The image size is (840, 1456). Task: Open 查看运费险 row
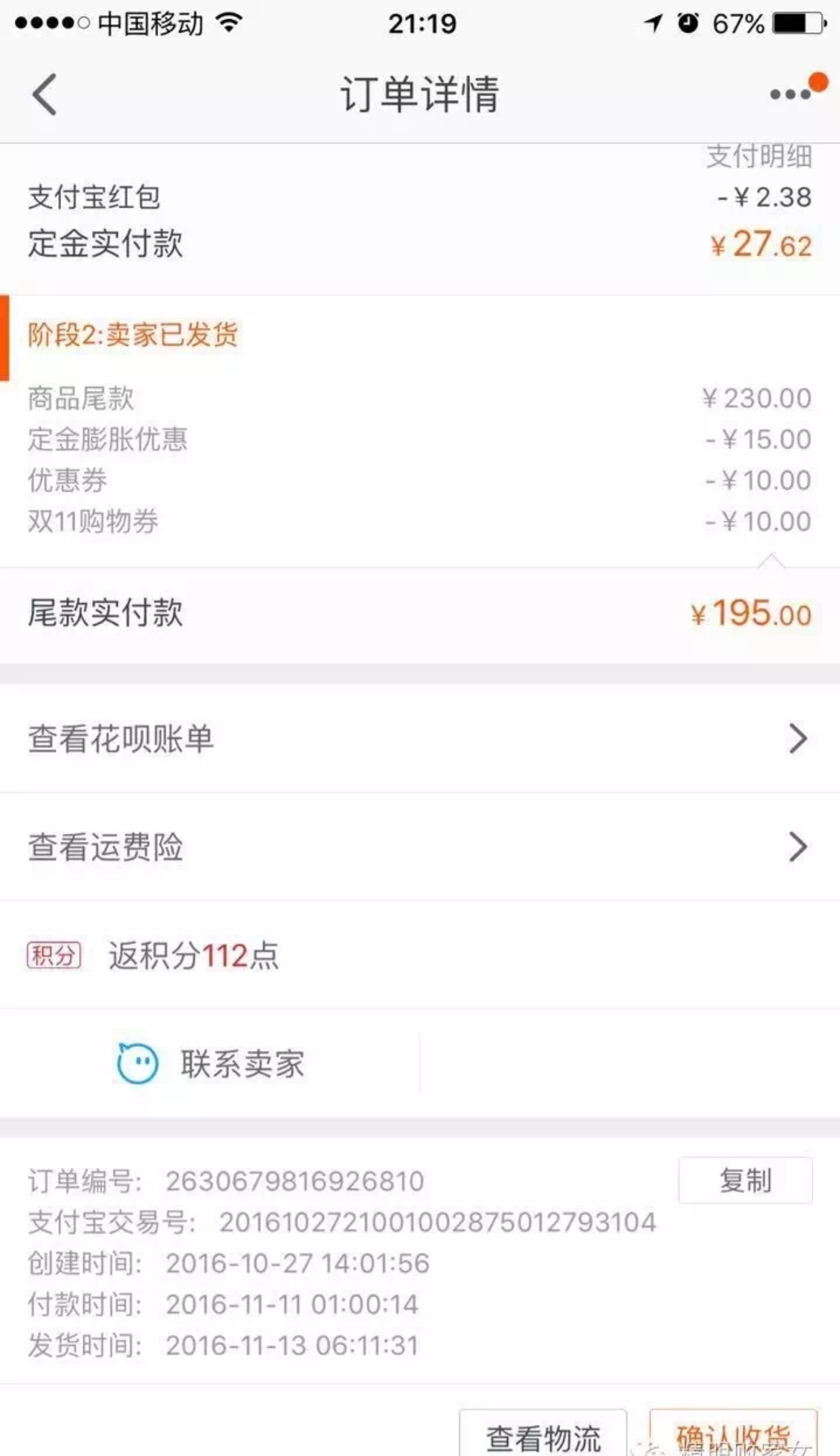tap(420, 847)
